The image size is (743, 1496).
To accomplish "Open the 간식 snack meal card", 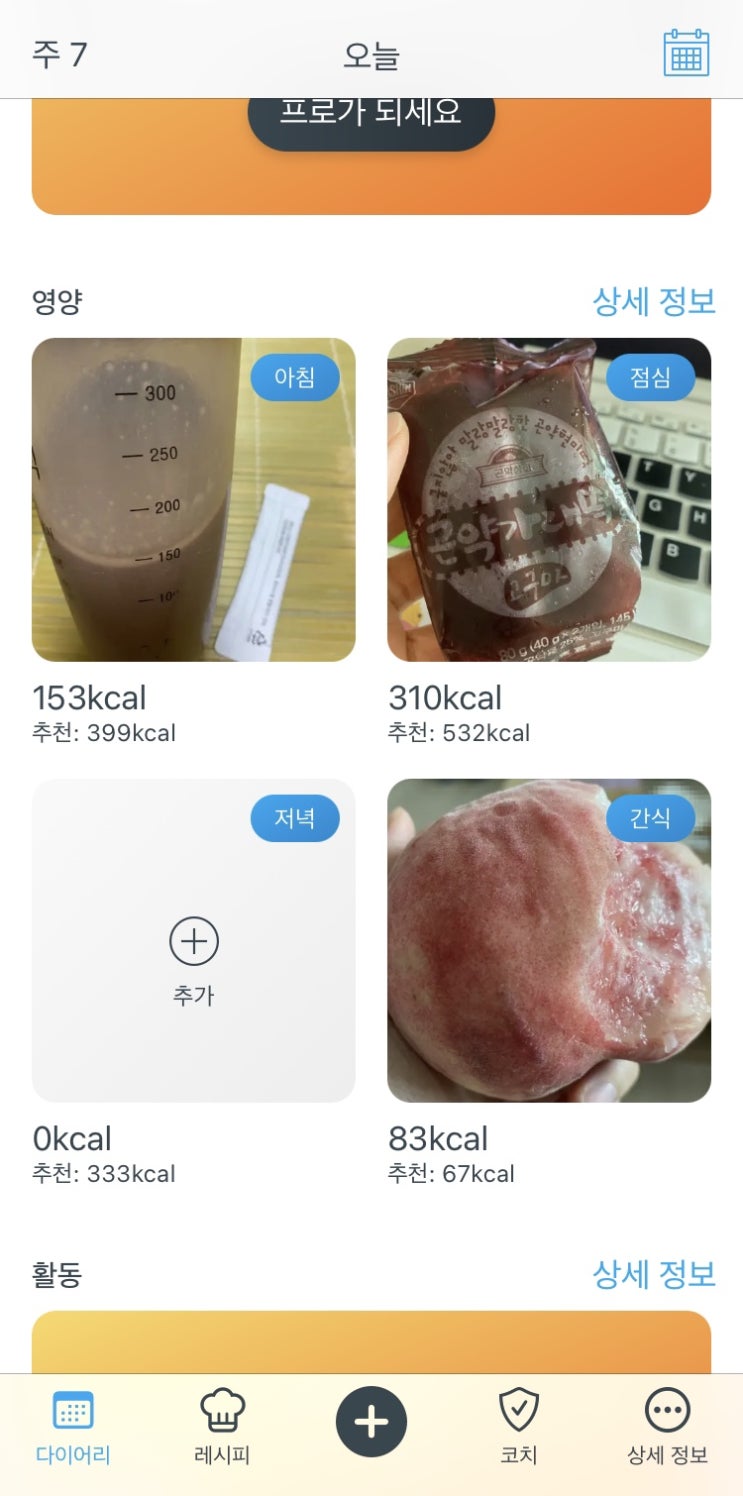I will [x=549, y=941].
